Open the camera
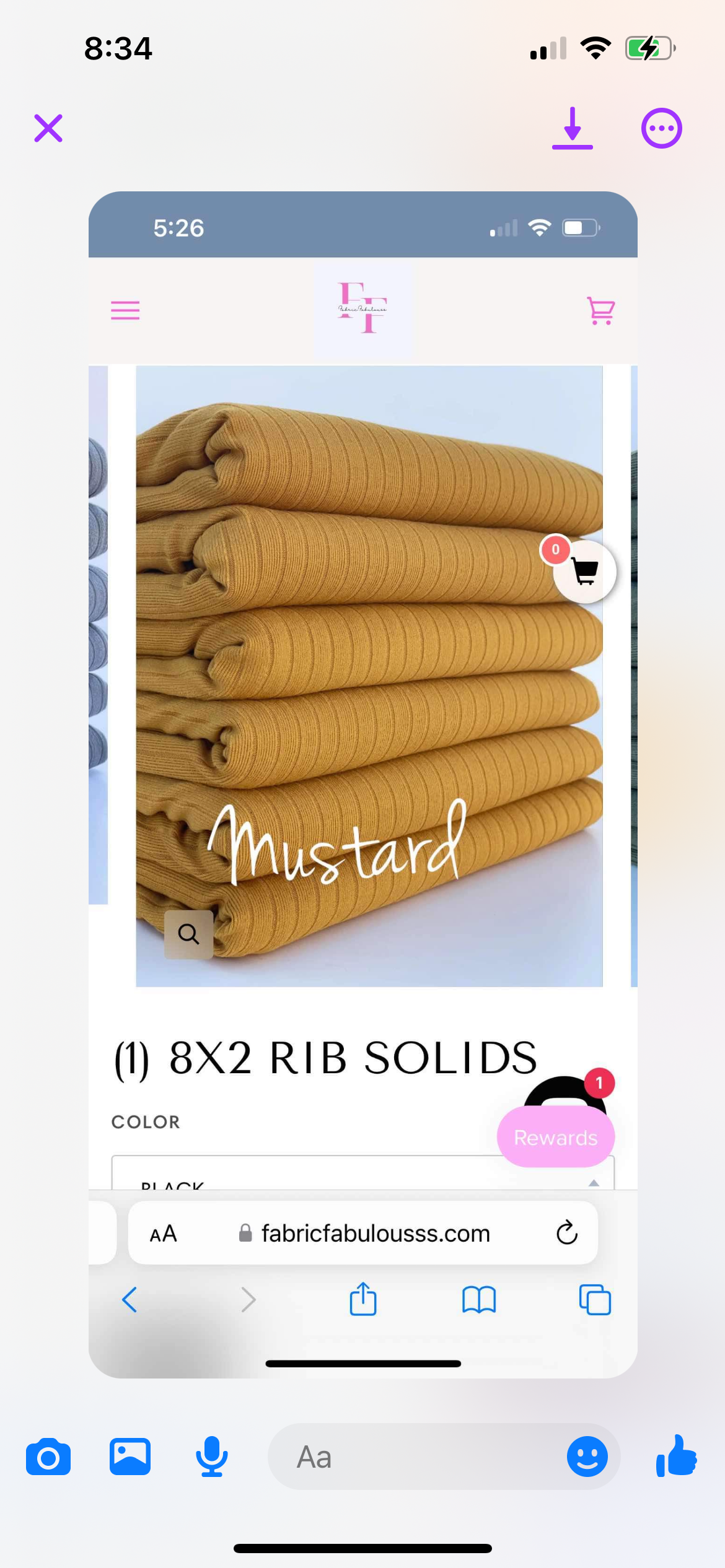Screen dimensions: 725x1568 coord(48,1457)
